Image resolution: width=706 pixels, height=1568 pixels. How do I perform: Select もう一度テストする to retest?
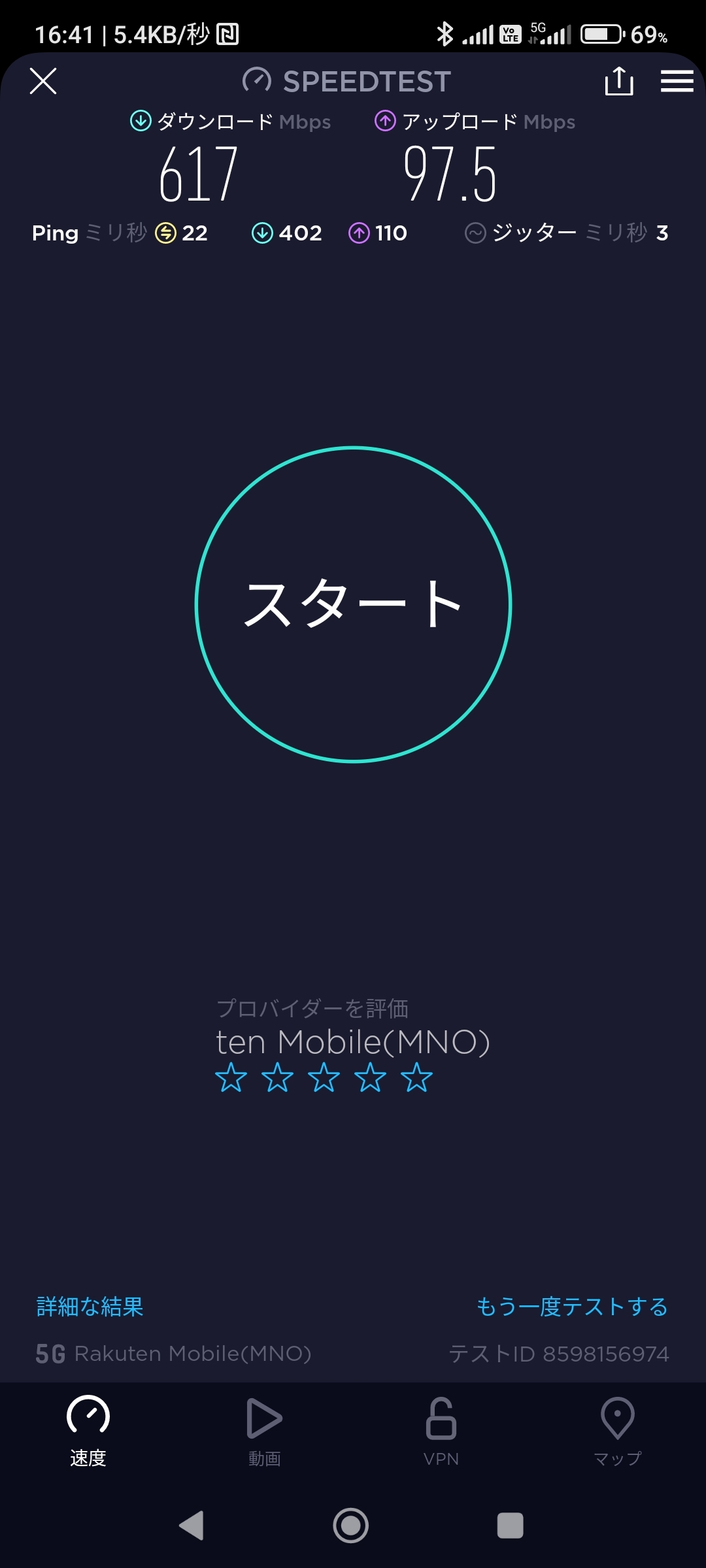(x=572, y=1307)
